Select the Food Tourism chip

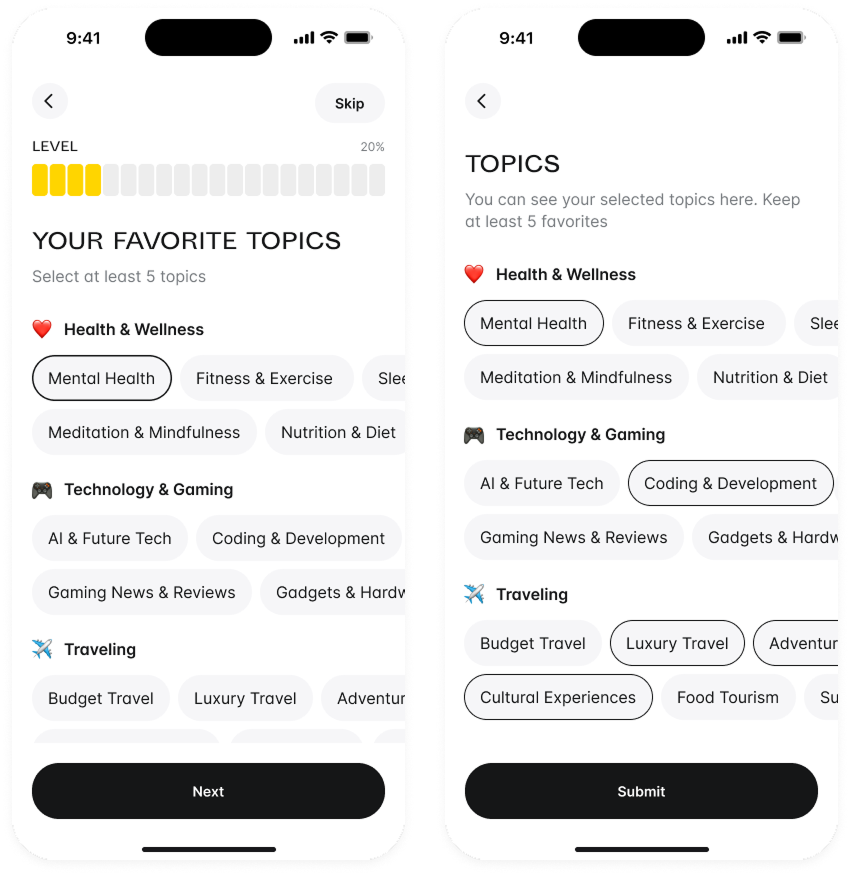[727, 697]
